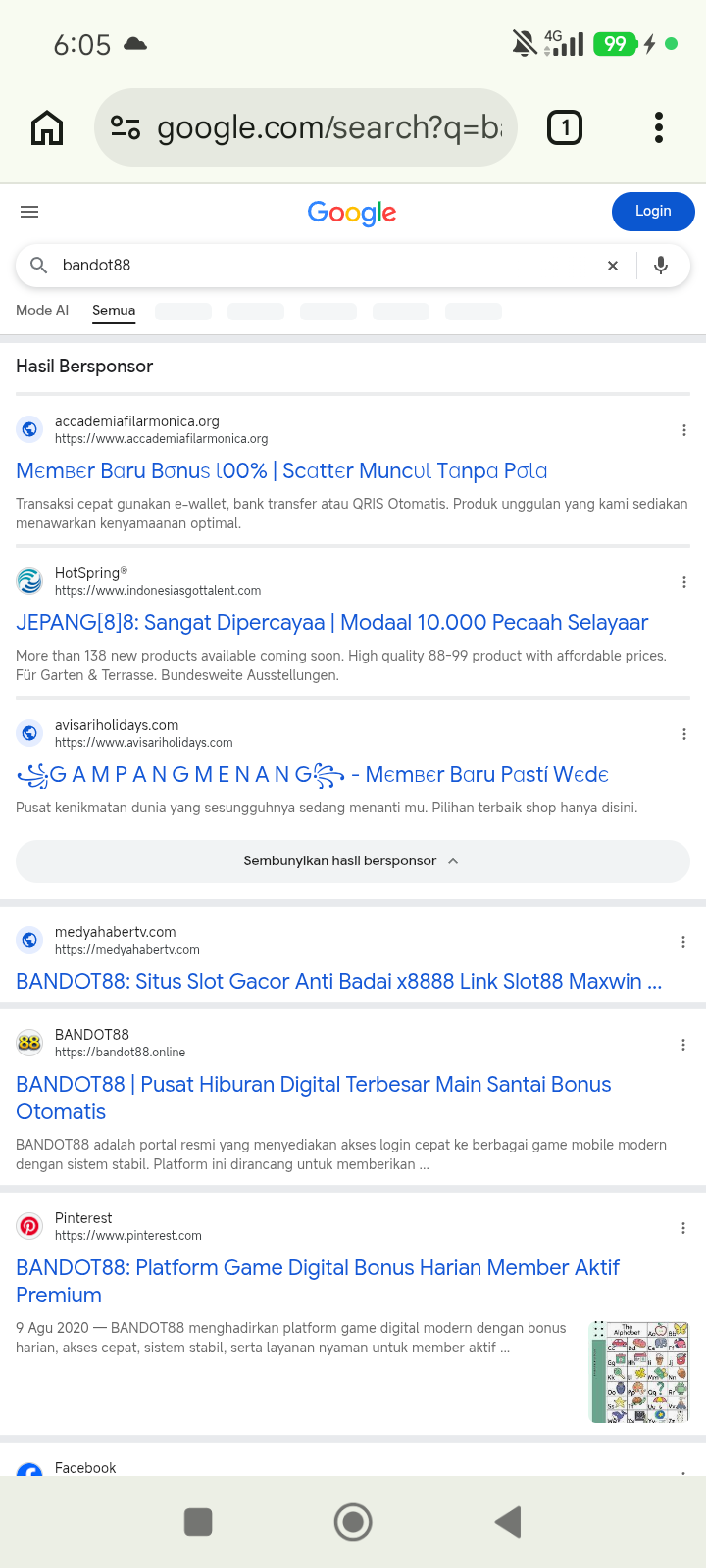The width and height of the screenshot is (706, 1568).
Task: Start a voice search with the microphone
Action: click(661, 266)
